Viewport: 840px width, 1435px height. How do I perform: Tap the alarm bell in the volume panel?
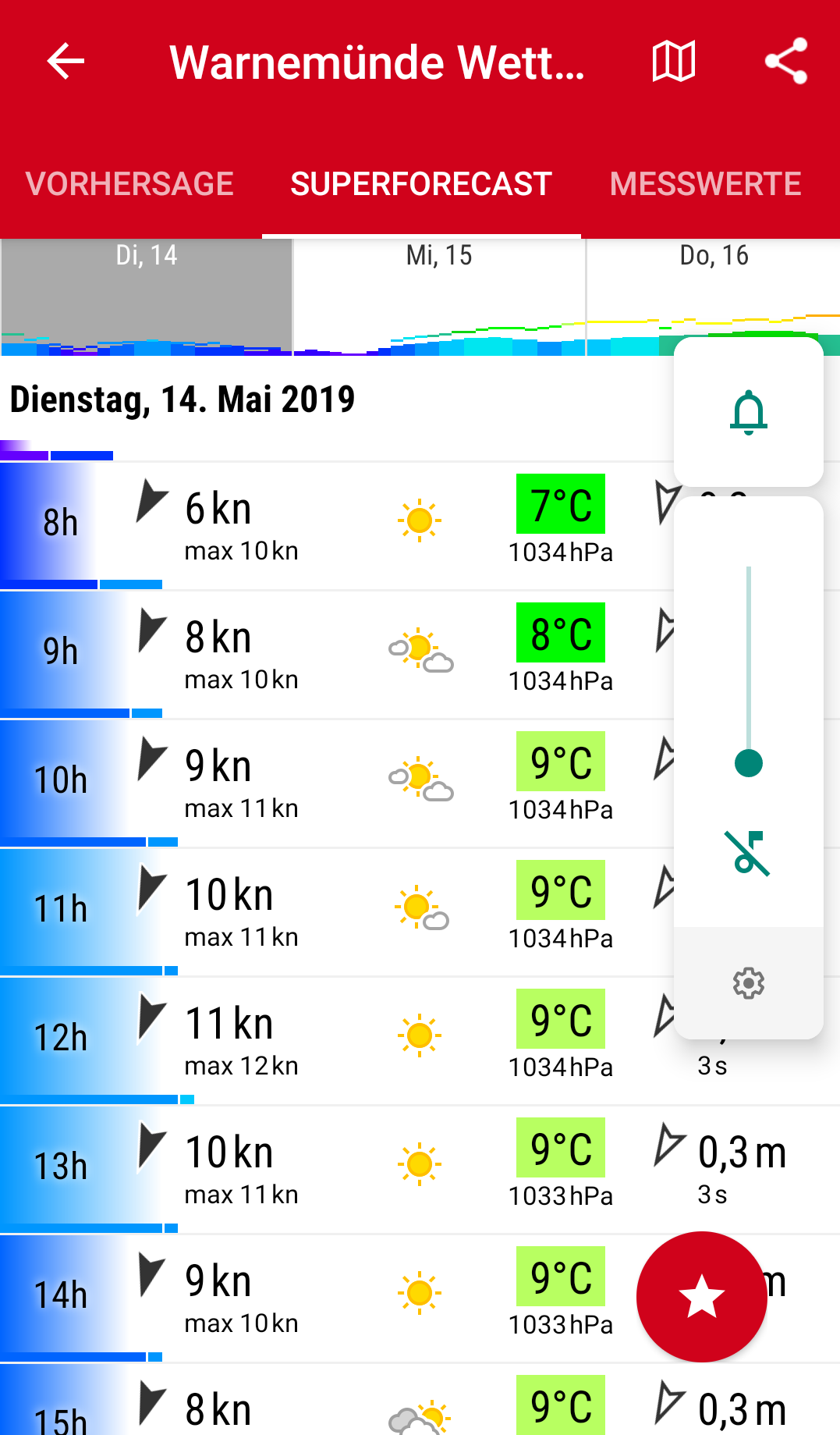(x=749, y=412)
